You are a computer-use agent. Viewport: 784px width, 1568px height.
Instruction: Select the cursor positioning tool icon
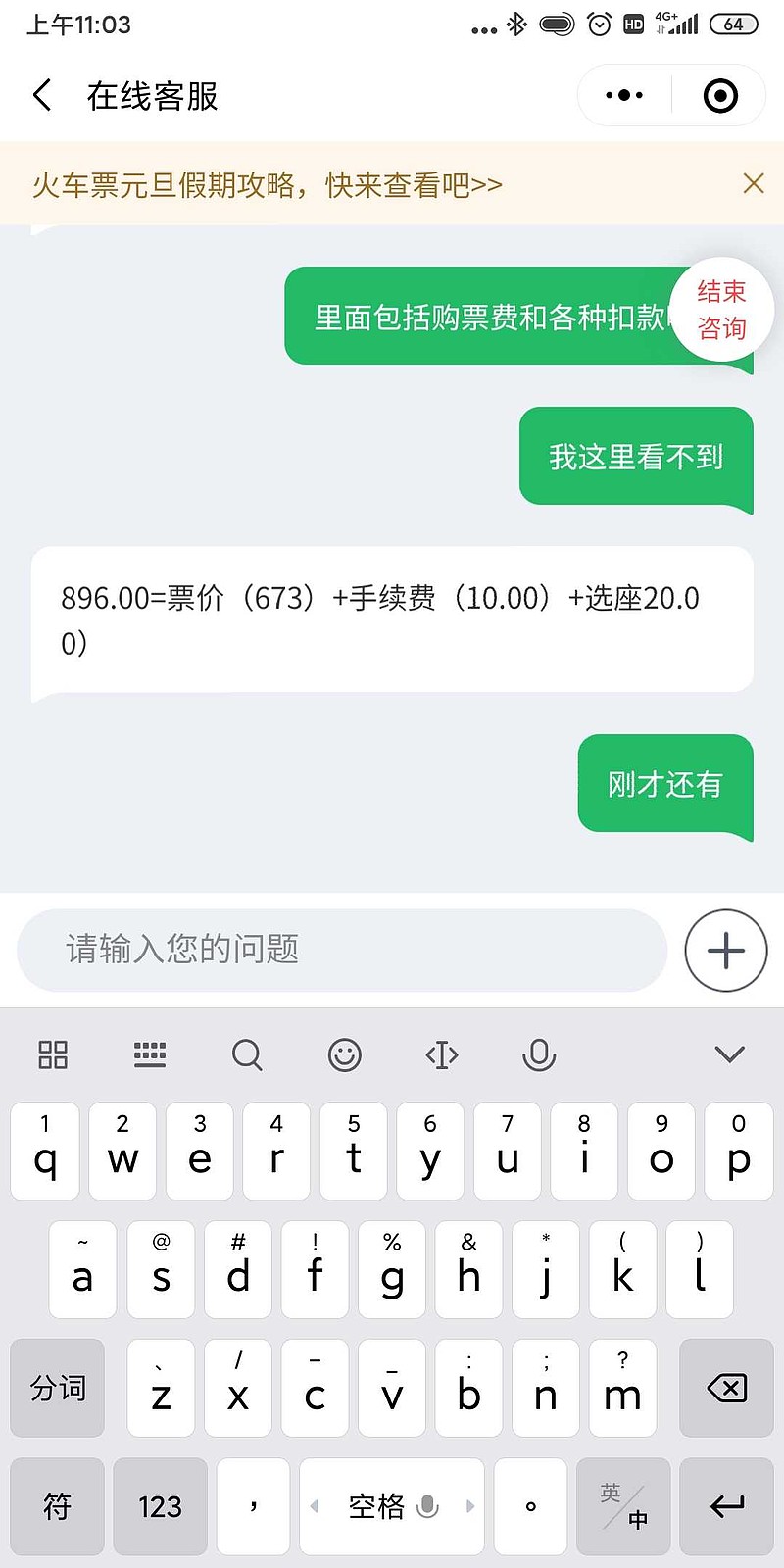tap(442, 1055)
